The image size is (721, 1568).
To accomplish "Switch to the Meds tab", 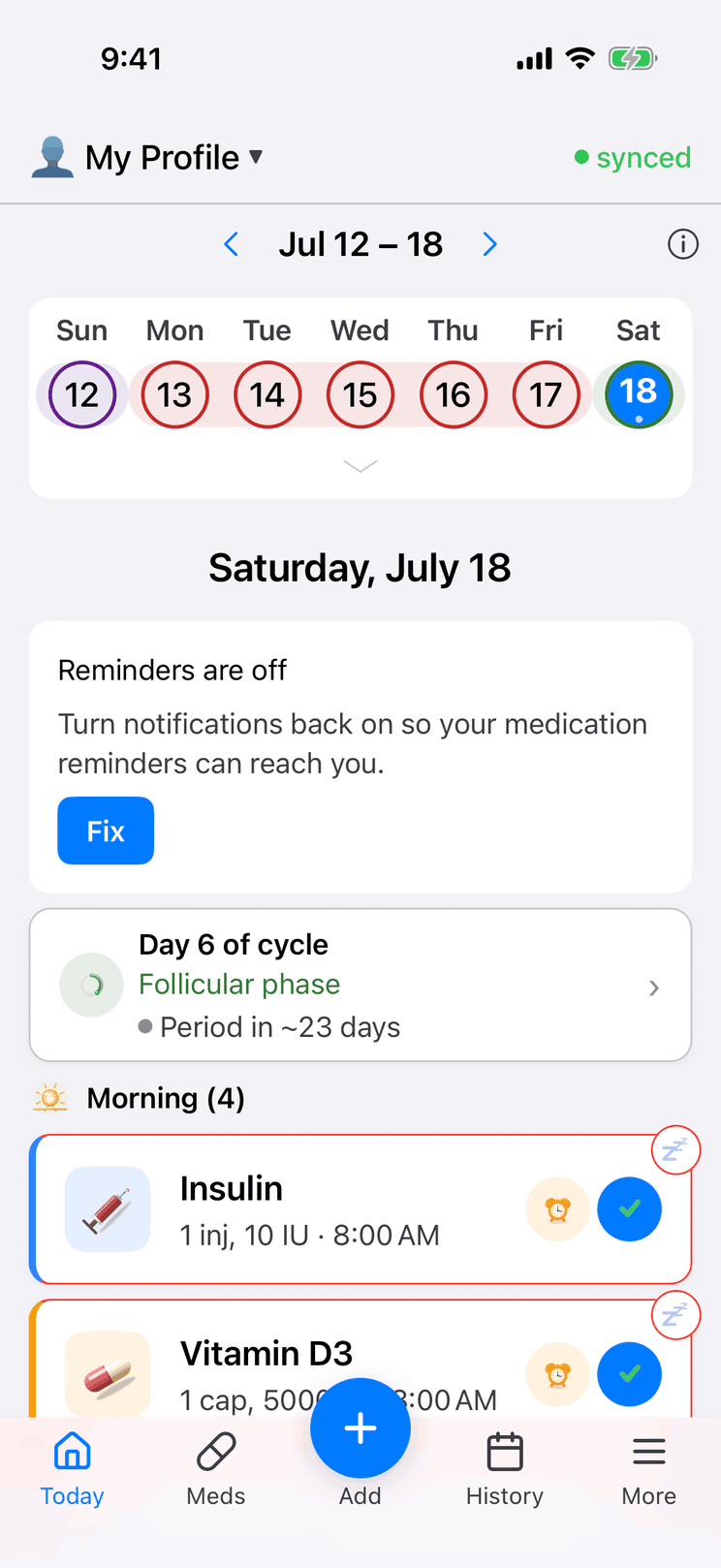I will [x=216, y=1469].
